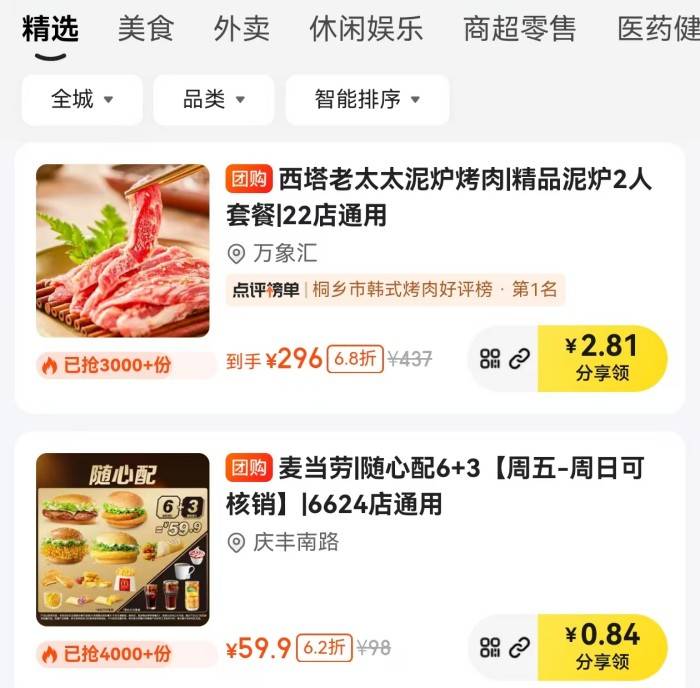This screenshot has width=700, height=688.
Task: Tap 分享领 ¥2.81 on the 烤肉 deal
Action: tap(602, 359)
